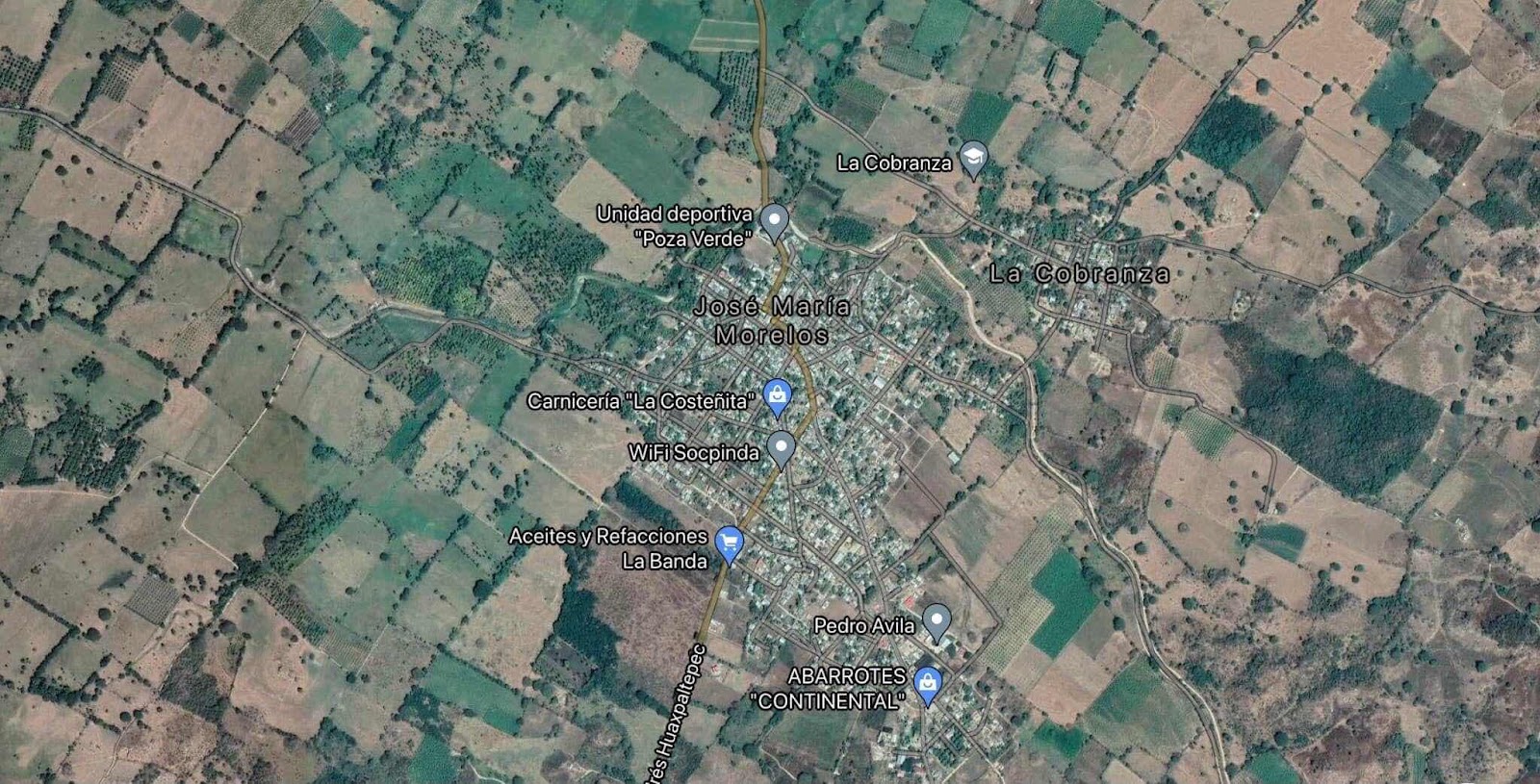Select Unidad deportiva "Poza Verde" pin
Image resolution: width=1540 pixels, height=784 pixels.
point(774,221)
